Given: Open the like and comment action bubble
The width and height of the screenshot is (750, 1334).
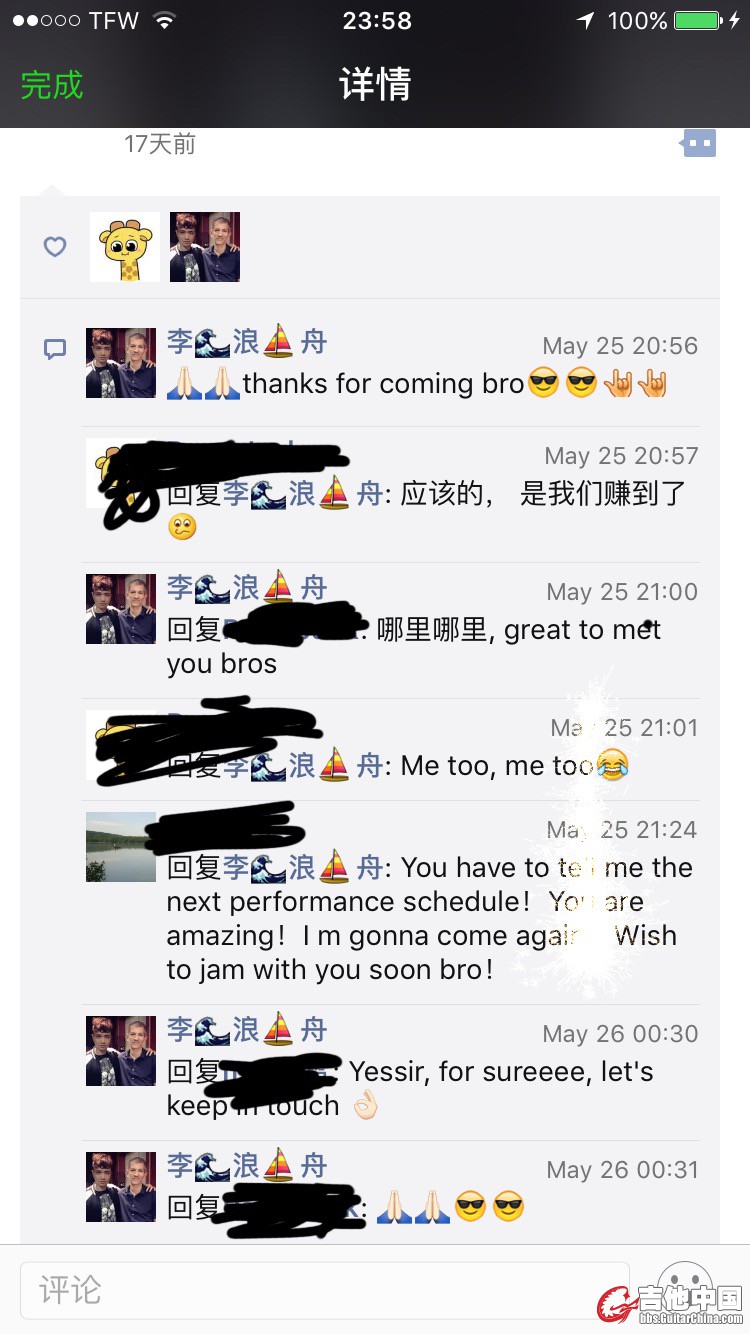Looking at the screenshot, I should click(698, 143).
